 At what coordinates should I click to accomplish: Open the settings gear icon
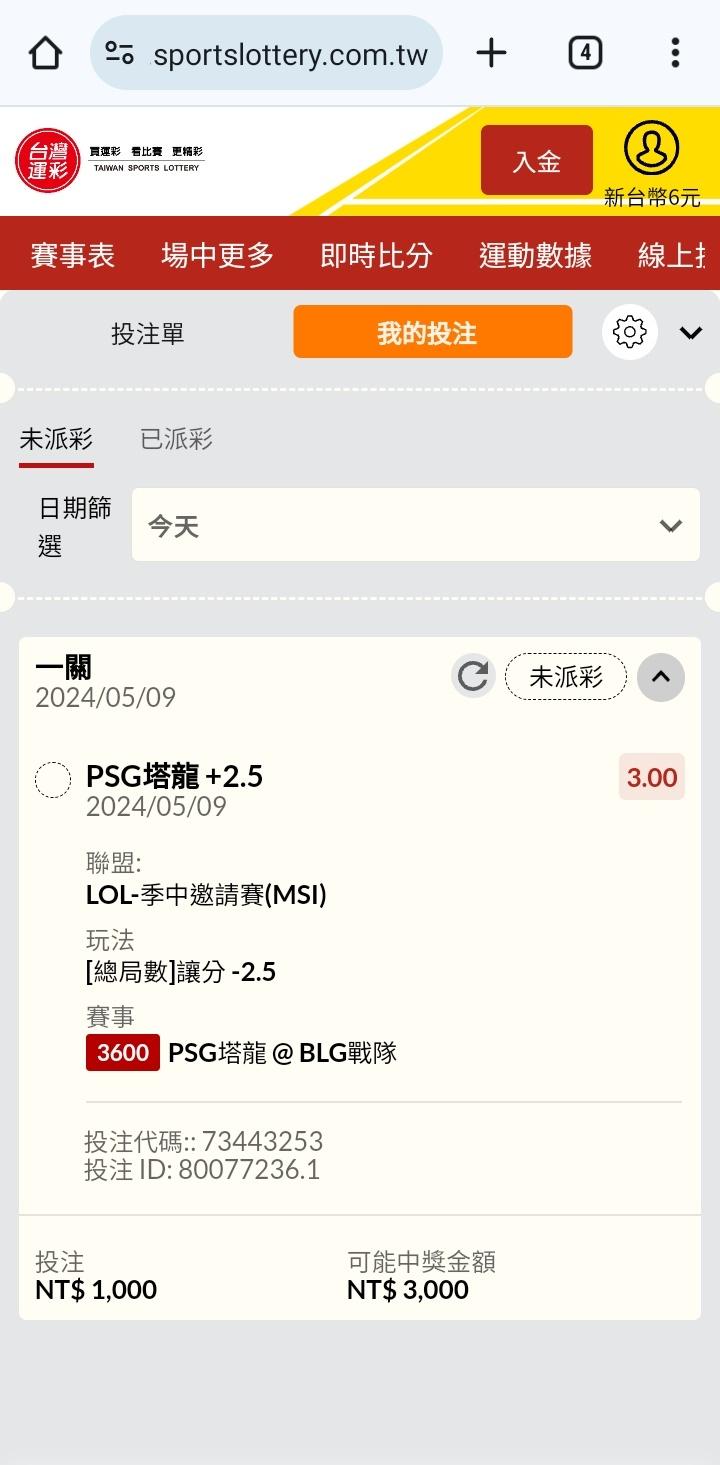[630, 332]
